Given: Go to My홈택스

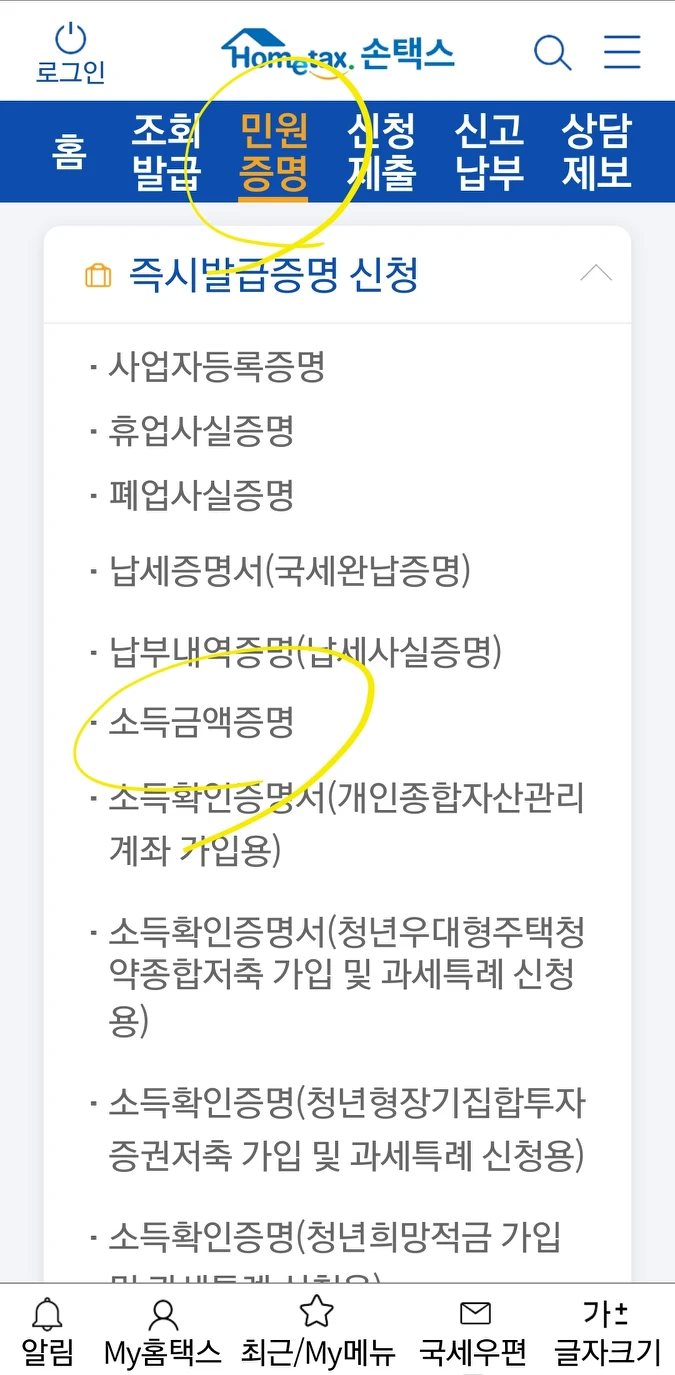Looking at the screenshot, I should pyautogui.click(x=163, y=1332).
